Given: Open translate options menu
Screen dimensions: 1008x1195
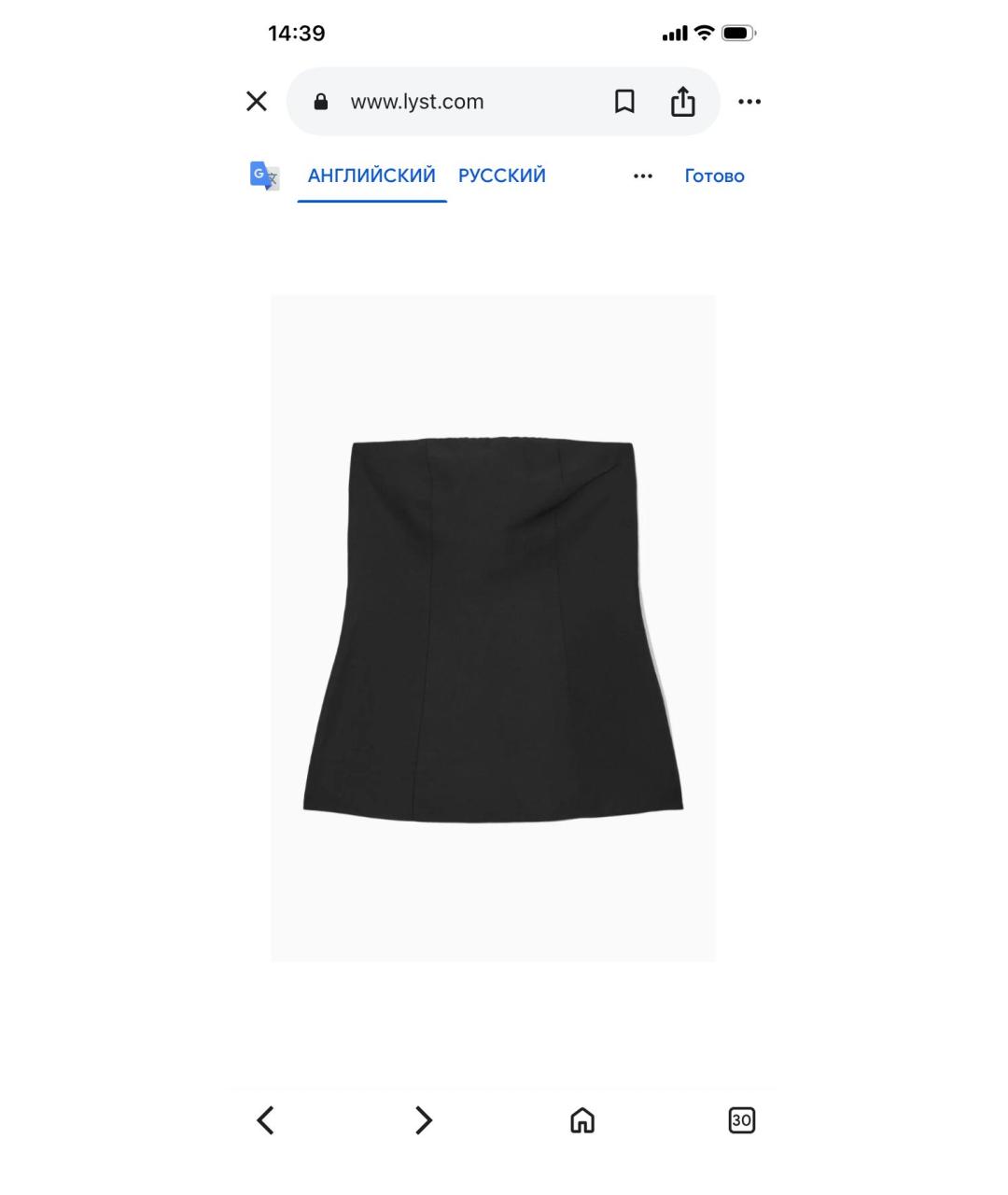Looking at the screenshot, I should tap(643, 176).
